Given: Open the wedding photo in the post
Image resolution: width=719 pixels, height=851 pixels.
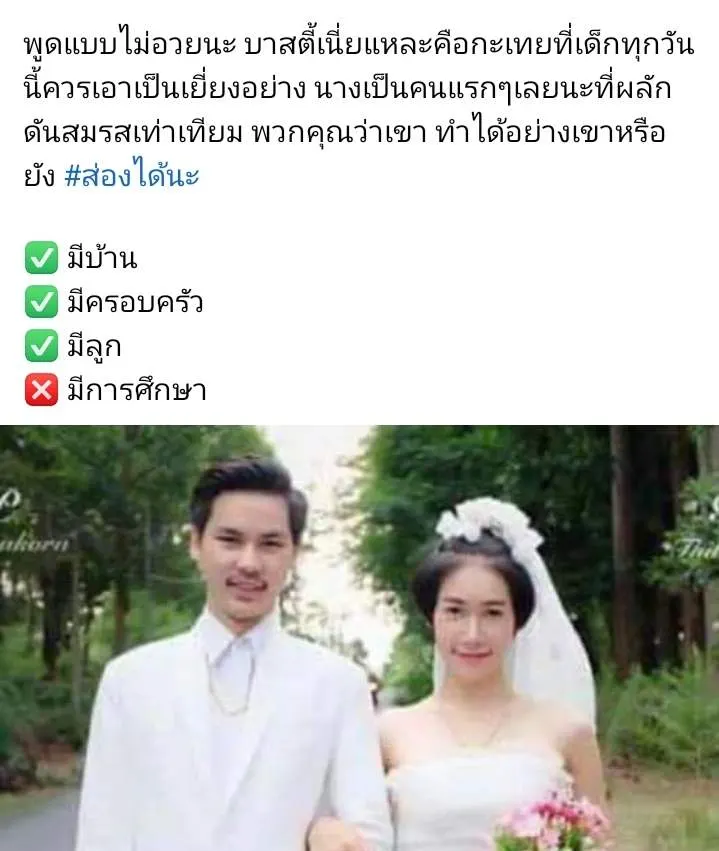Looking at the screenshot, I should [359, 638].
